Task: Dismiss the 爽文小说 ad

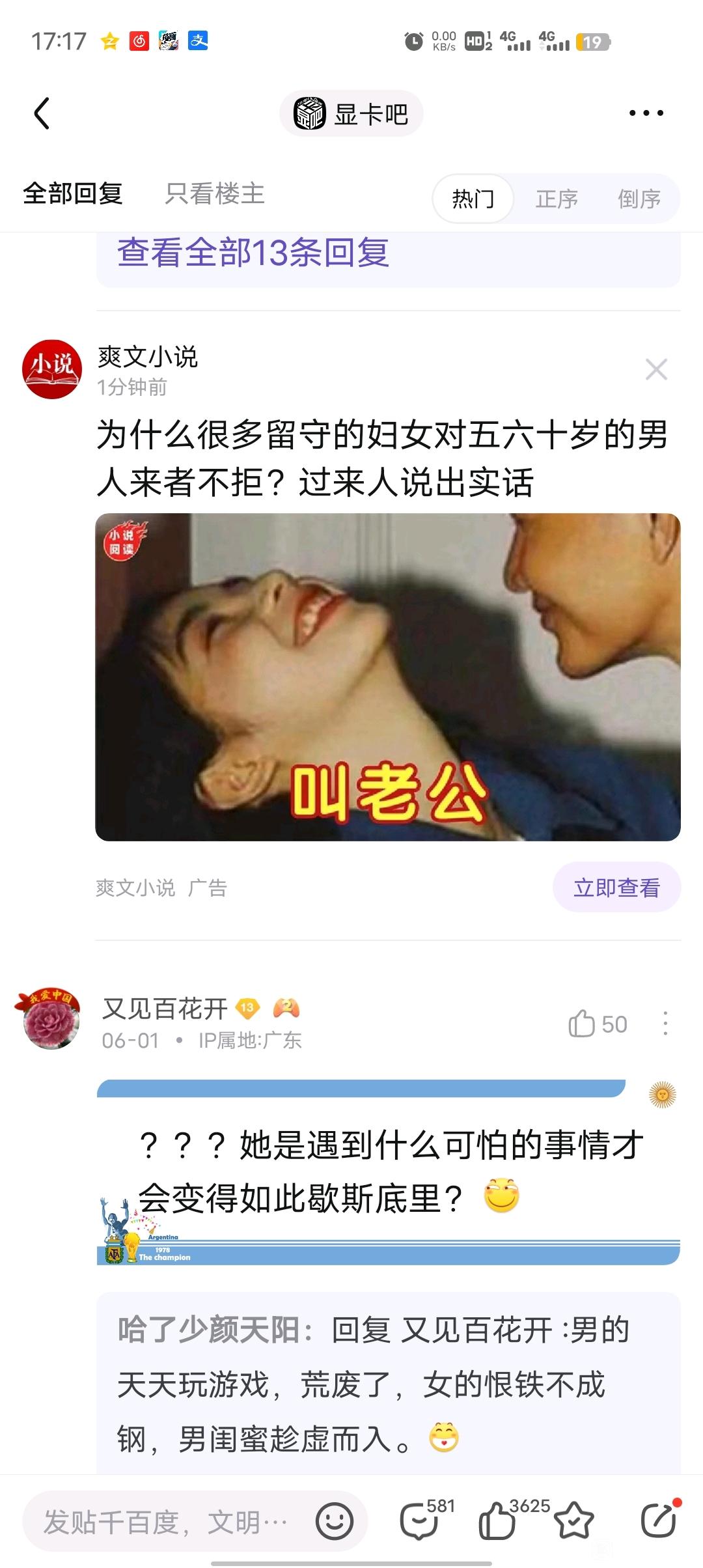Action: (656, 369)
